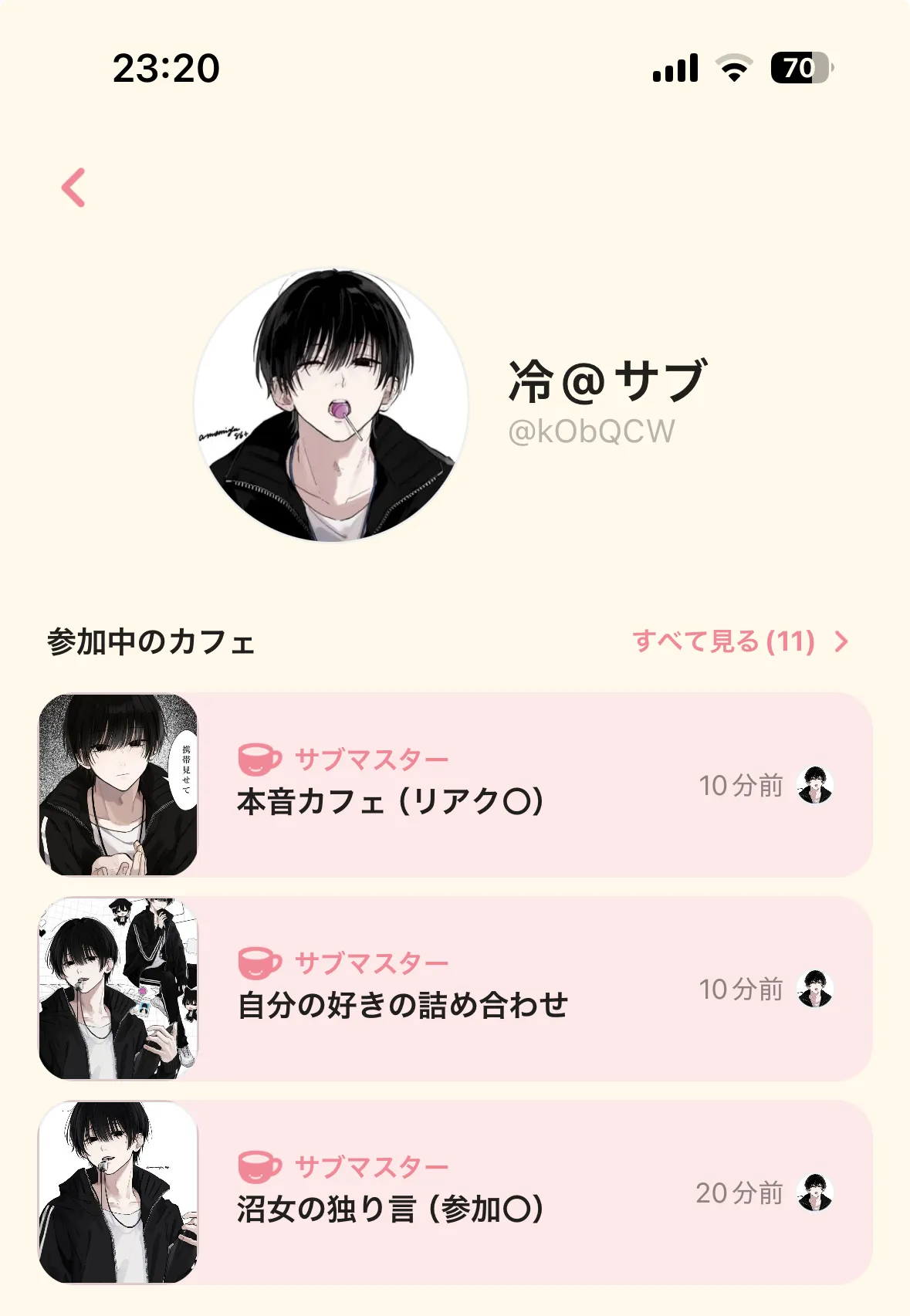Viewport: 910px width, 1316px height.
Task: Open the 沼女の独り言 (参加○) cafe
Action: tap(455, 1193)
